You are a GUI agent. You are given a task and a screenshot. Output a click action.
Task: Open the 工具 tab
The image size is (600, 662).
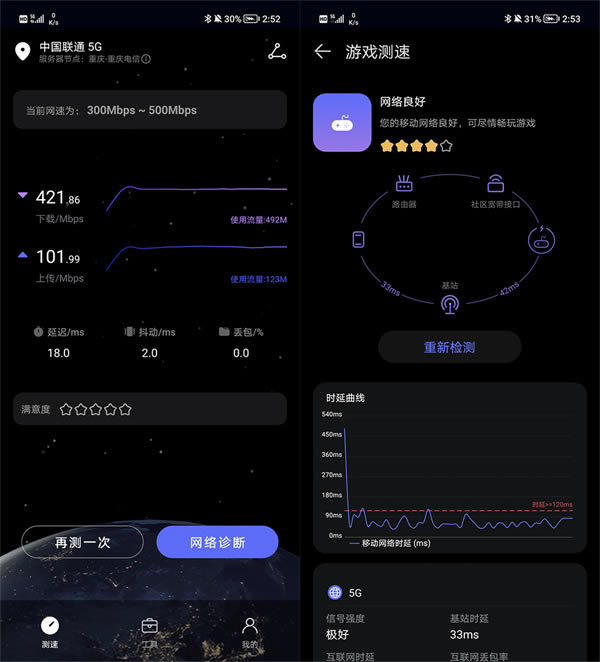point(149,631)
